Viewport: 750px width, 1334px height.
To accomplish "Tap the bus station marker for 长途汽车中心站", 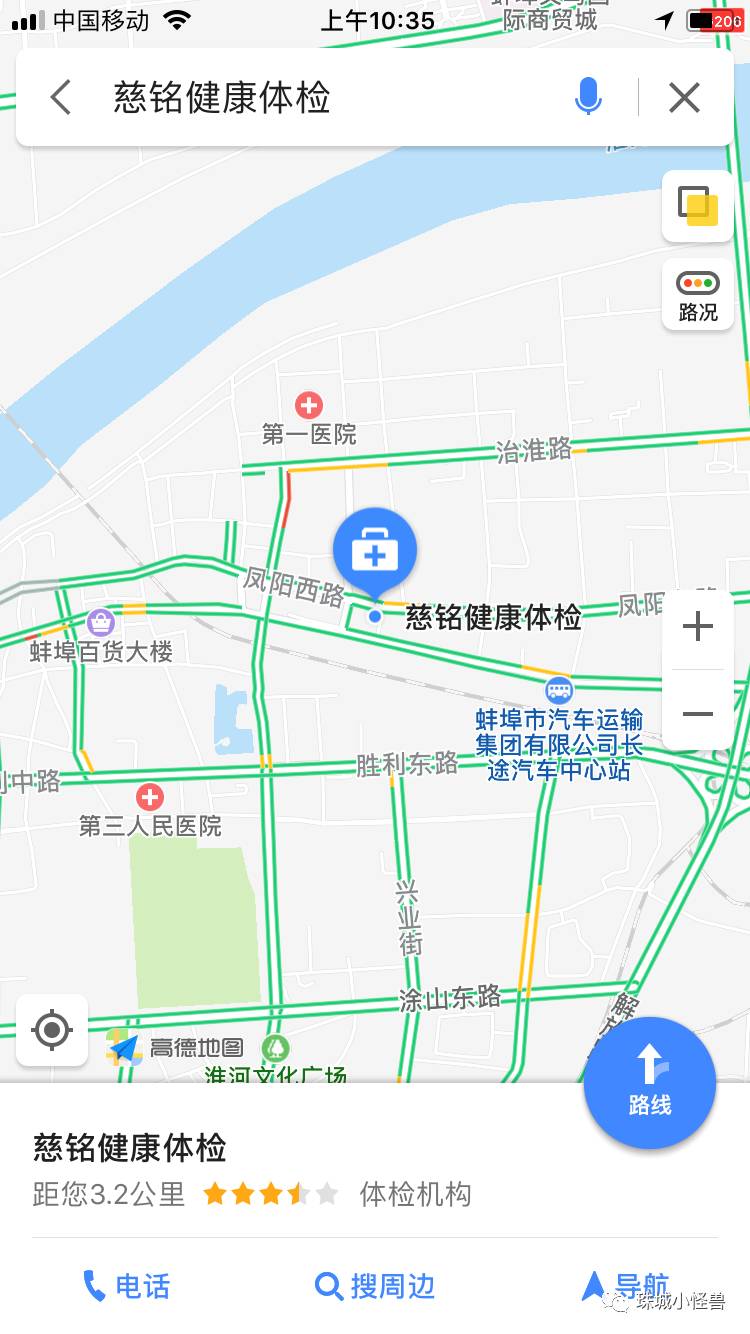I will point(559,690).
